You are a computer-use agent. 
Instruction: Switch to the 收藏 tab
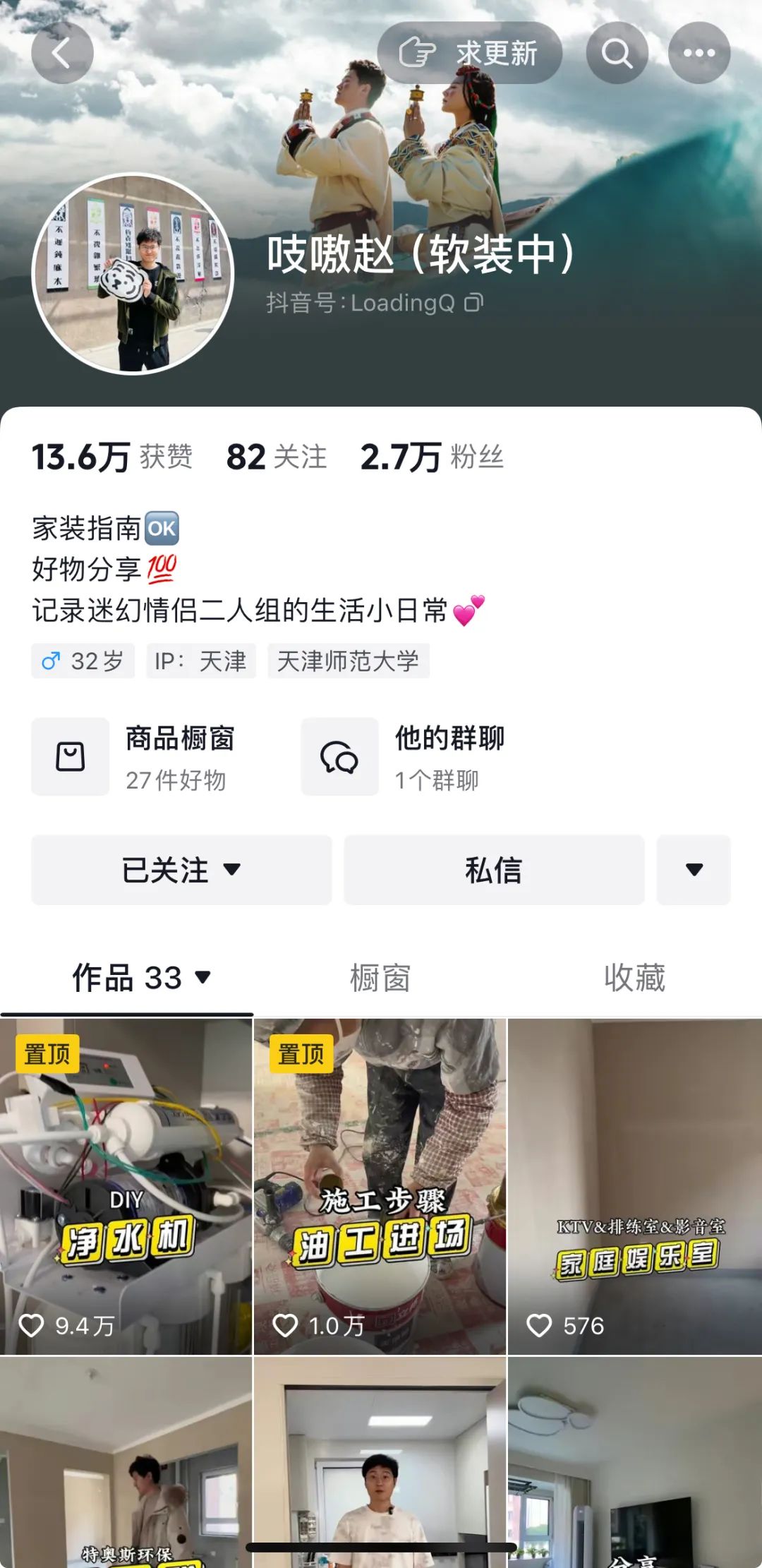(x=634, y=978)
